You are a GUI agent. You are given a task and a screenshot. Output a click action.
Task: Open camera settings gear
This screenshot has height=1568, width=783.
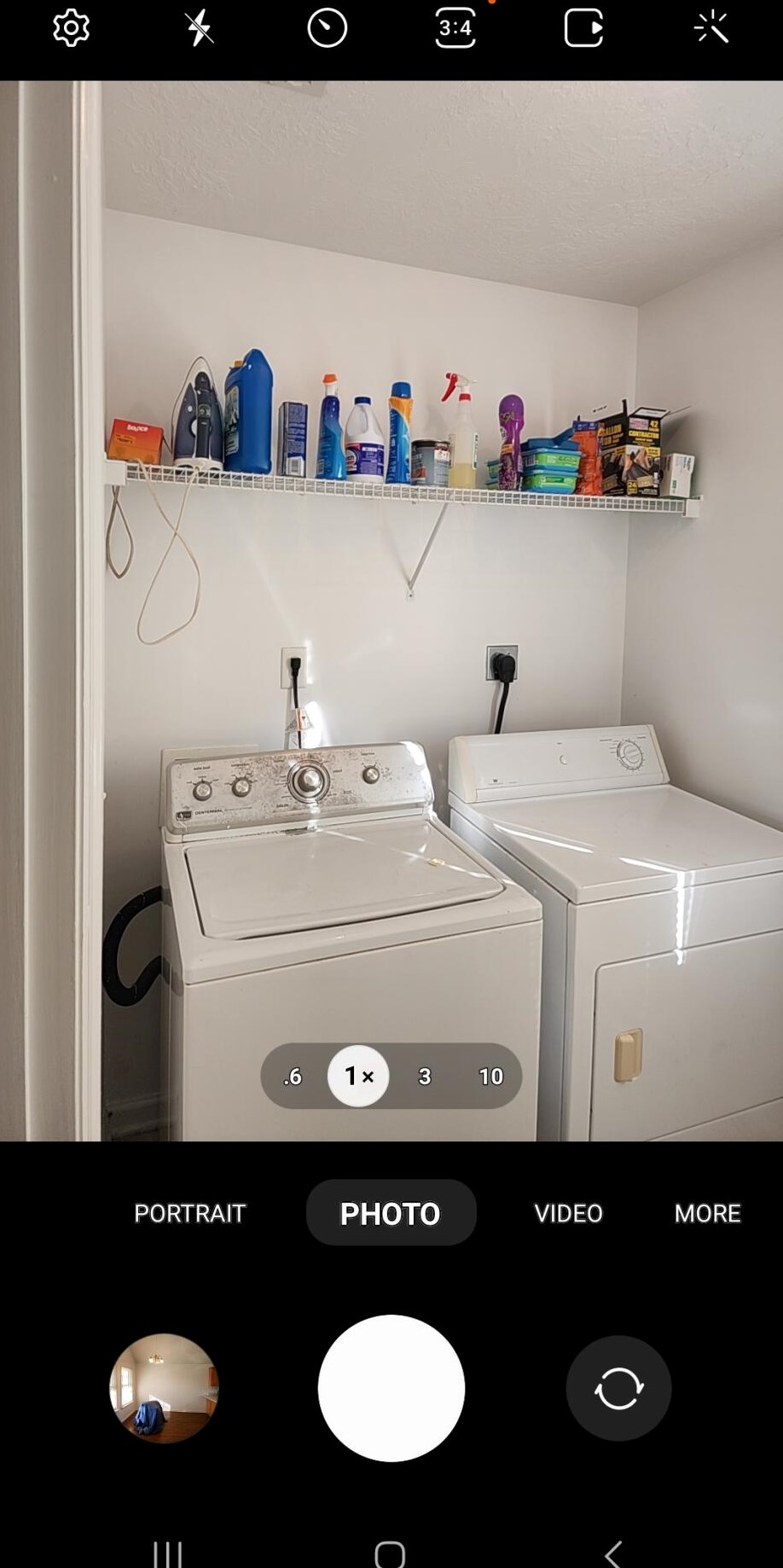point(71,28)
